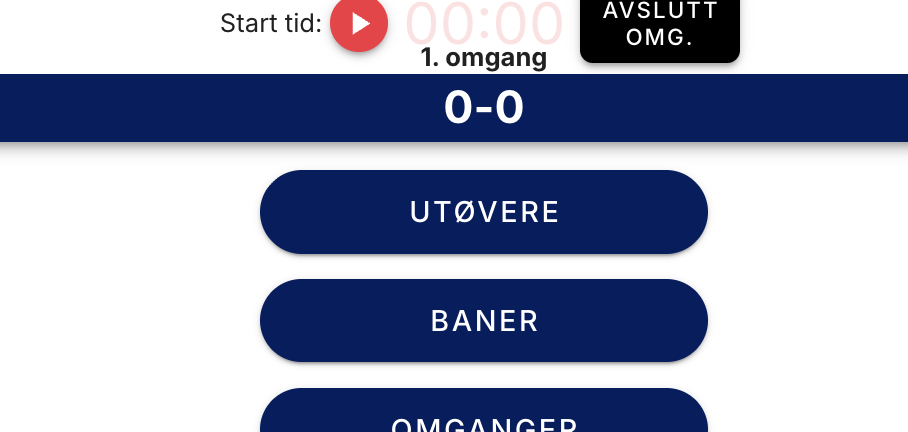The width and height of the screenshot is (908, 432).
Task: Tap AVSLUTT OMG. to end the period
Action: pos(660,27)
